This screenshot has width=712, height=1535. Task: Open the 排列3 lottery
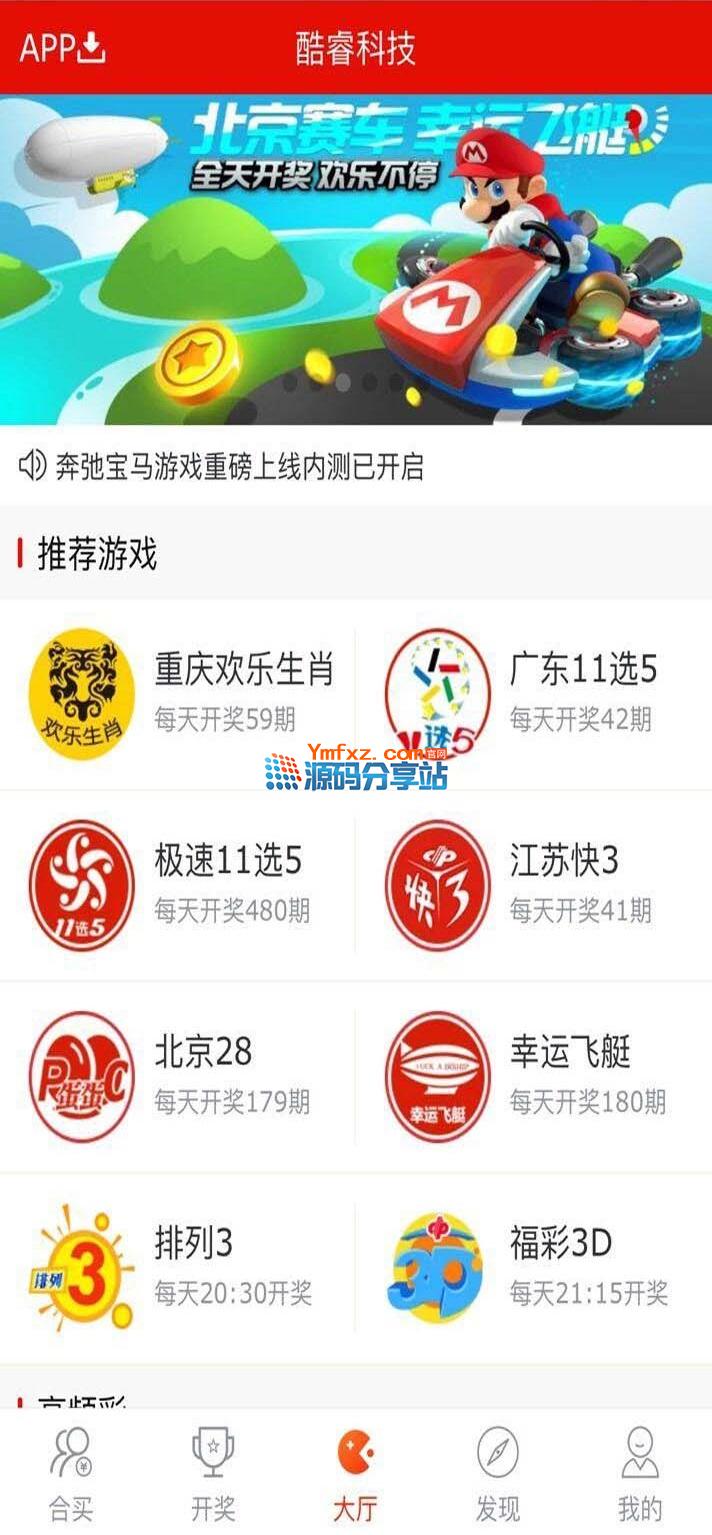tap(180, 1268)
